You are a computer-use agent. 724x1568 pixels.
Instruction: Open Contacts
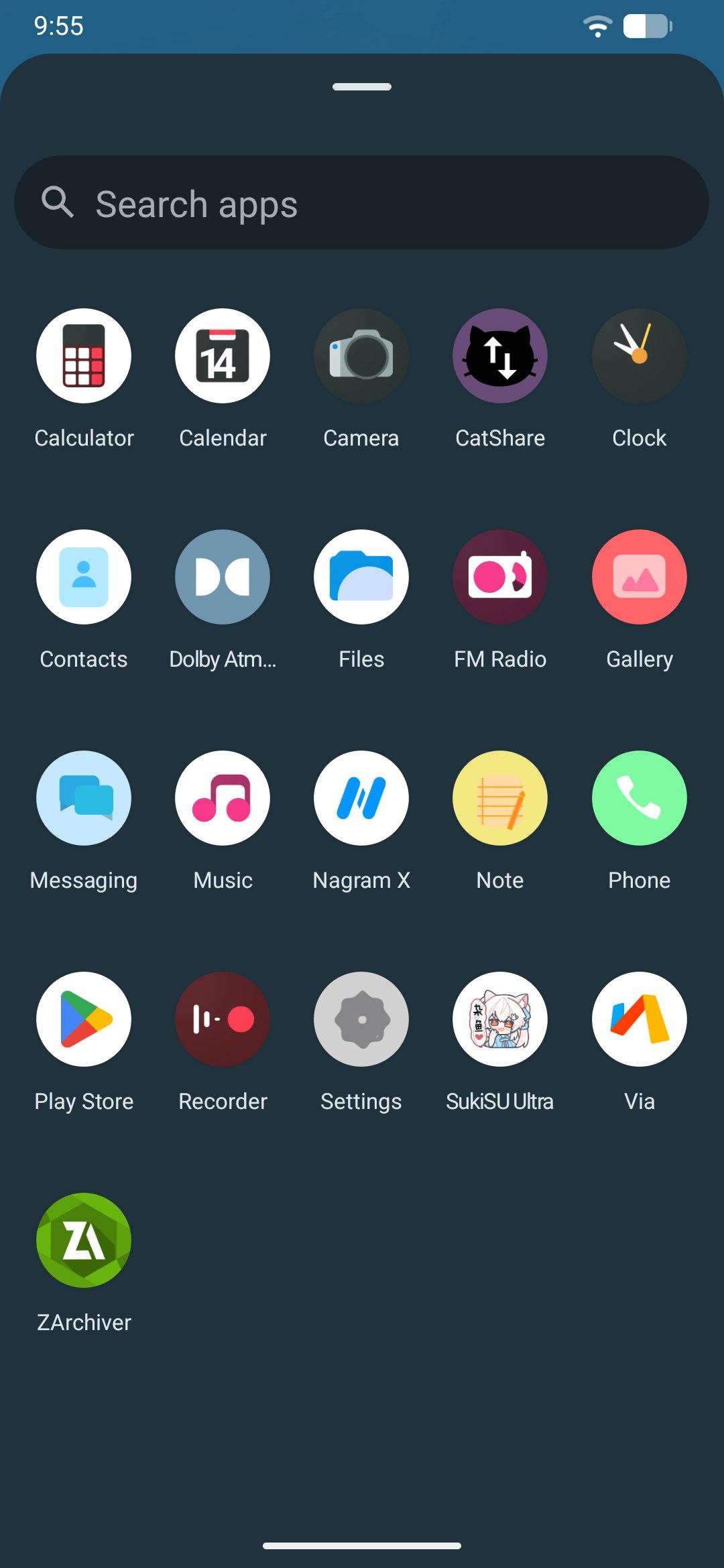pyautogui.click(x=84, y=577)
